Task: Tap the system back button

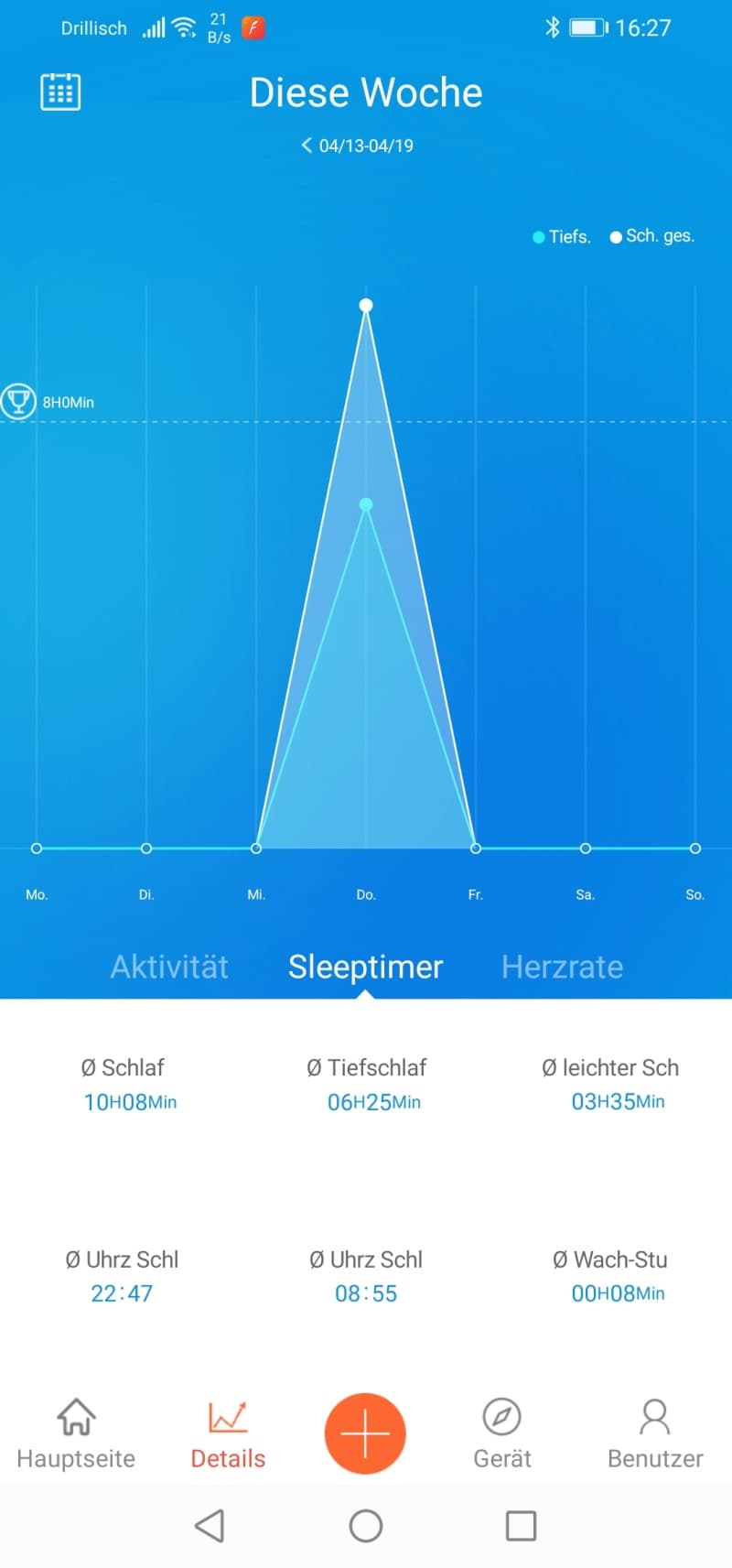Action: pos(210,1526)
